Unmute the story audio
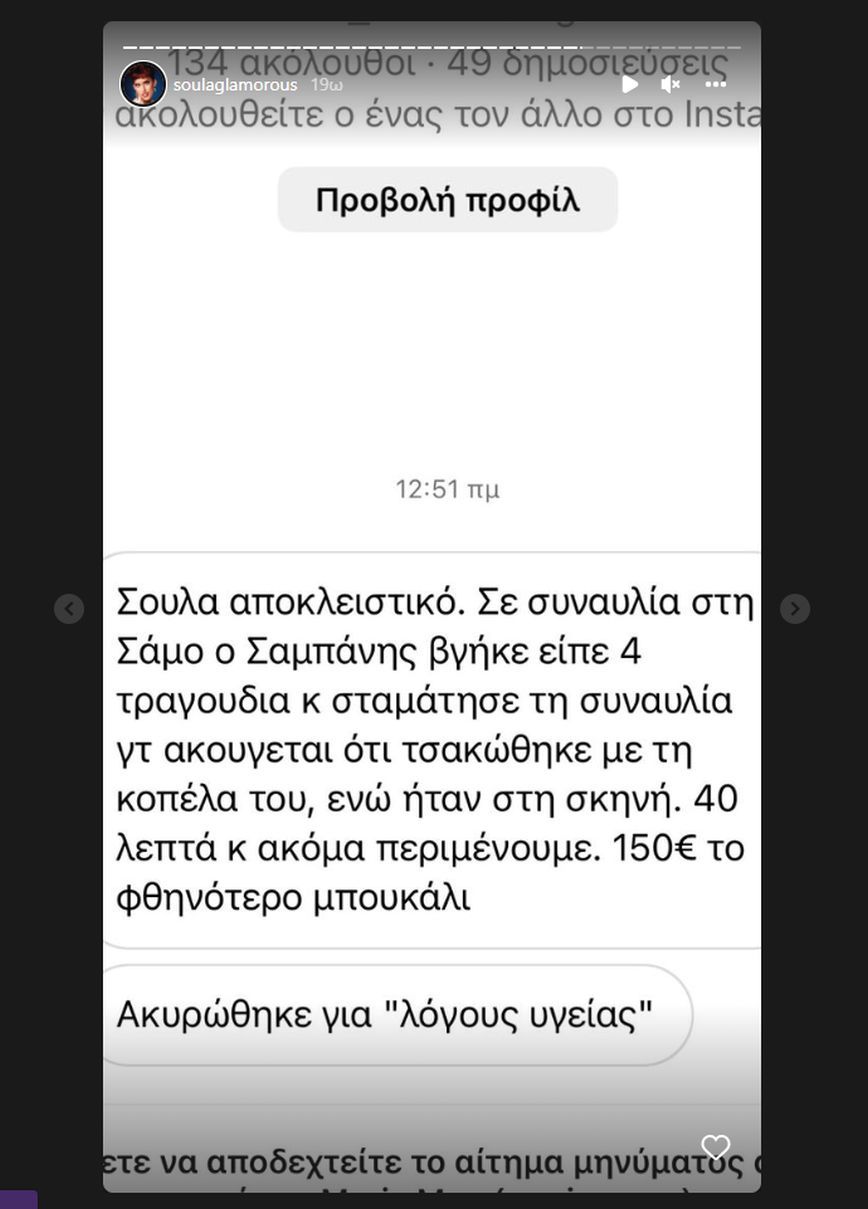Image resolution: width=868 pixels, height=1209 pixels. (x=671, y=85)
